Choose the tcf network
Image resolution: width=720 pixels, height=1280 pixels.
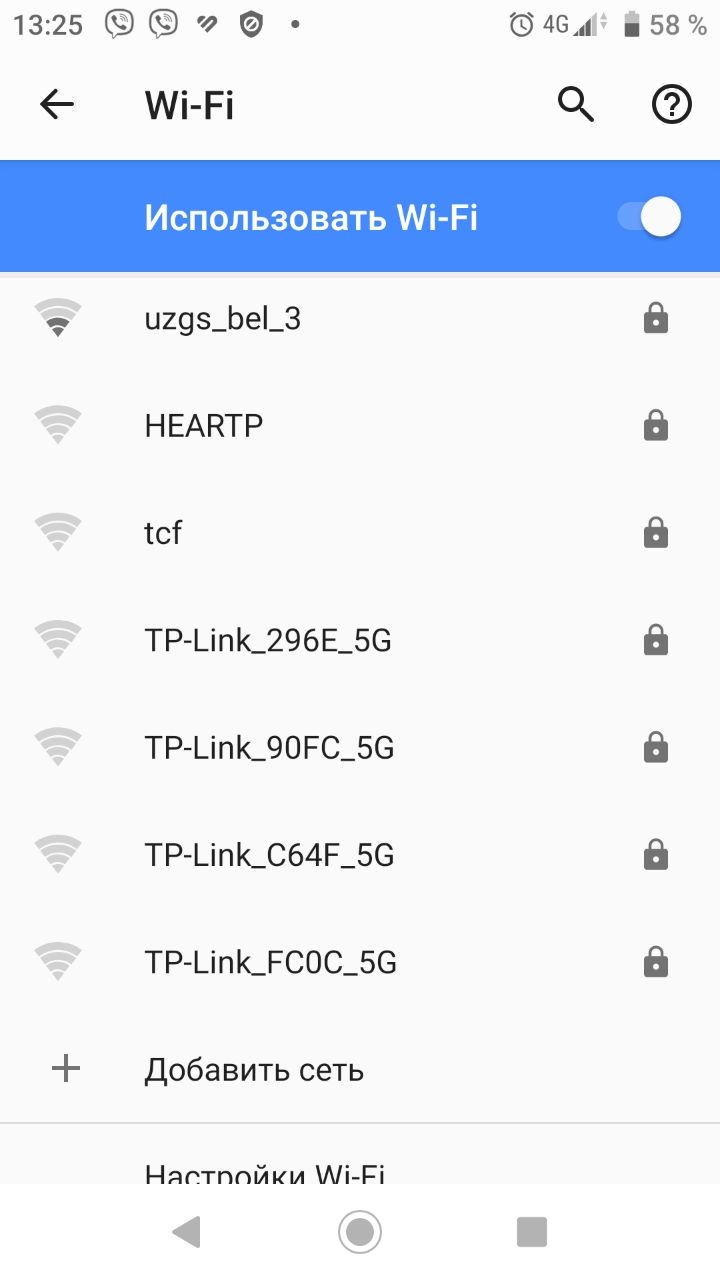point(360,533)
